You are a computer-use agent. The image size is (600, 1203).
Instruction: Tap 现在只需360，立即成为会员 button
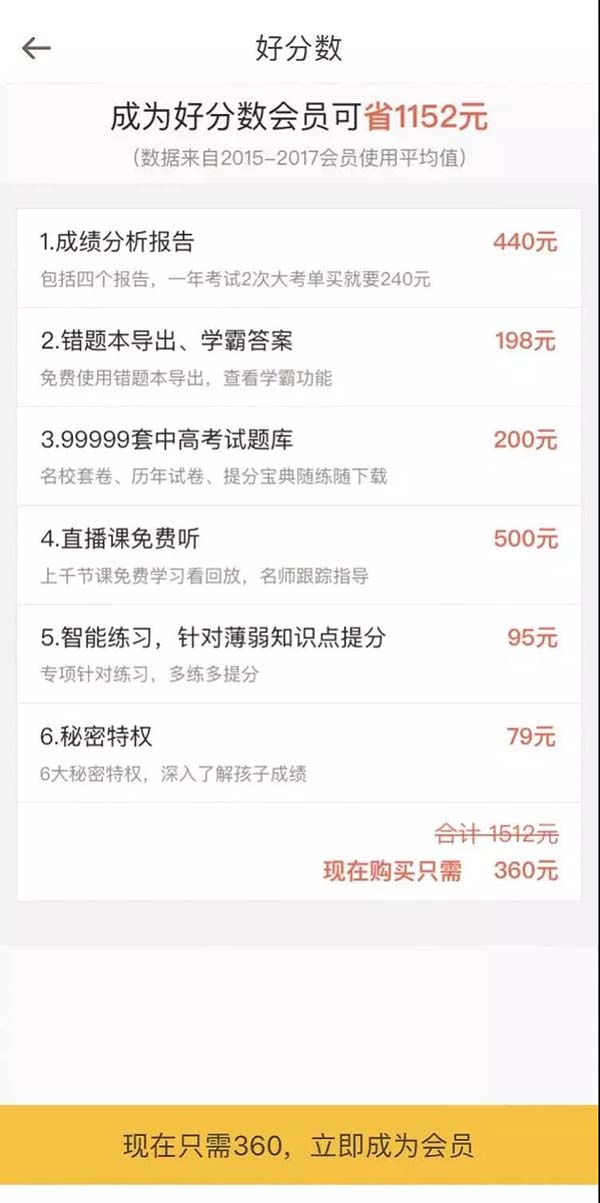300,1145
